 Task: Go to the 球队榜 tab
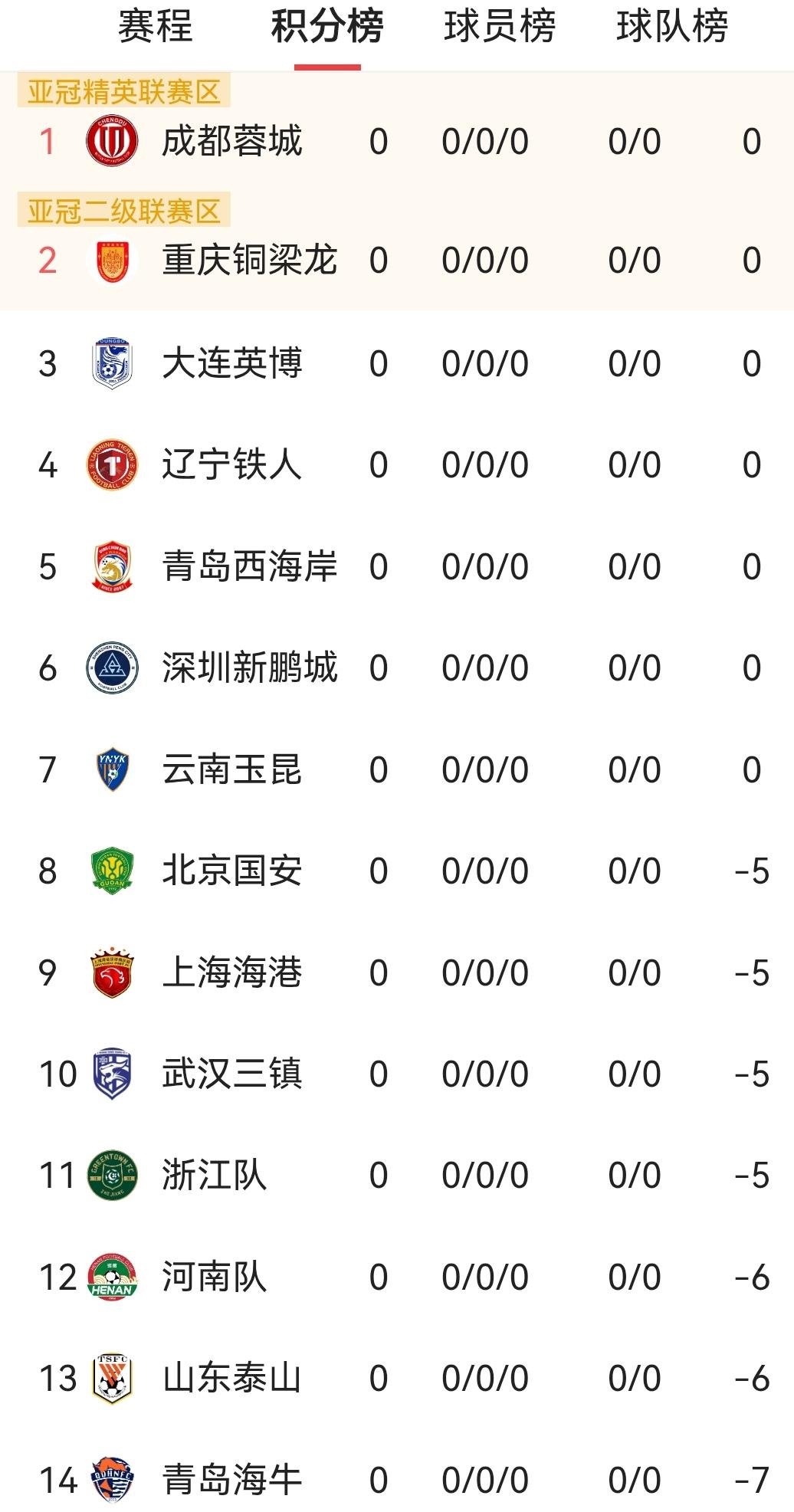[672, 28]
